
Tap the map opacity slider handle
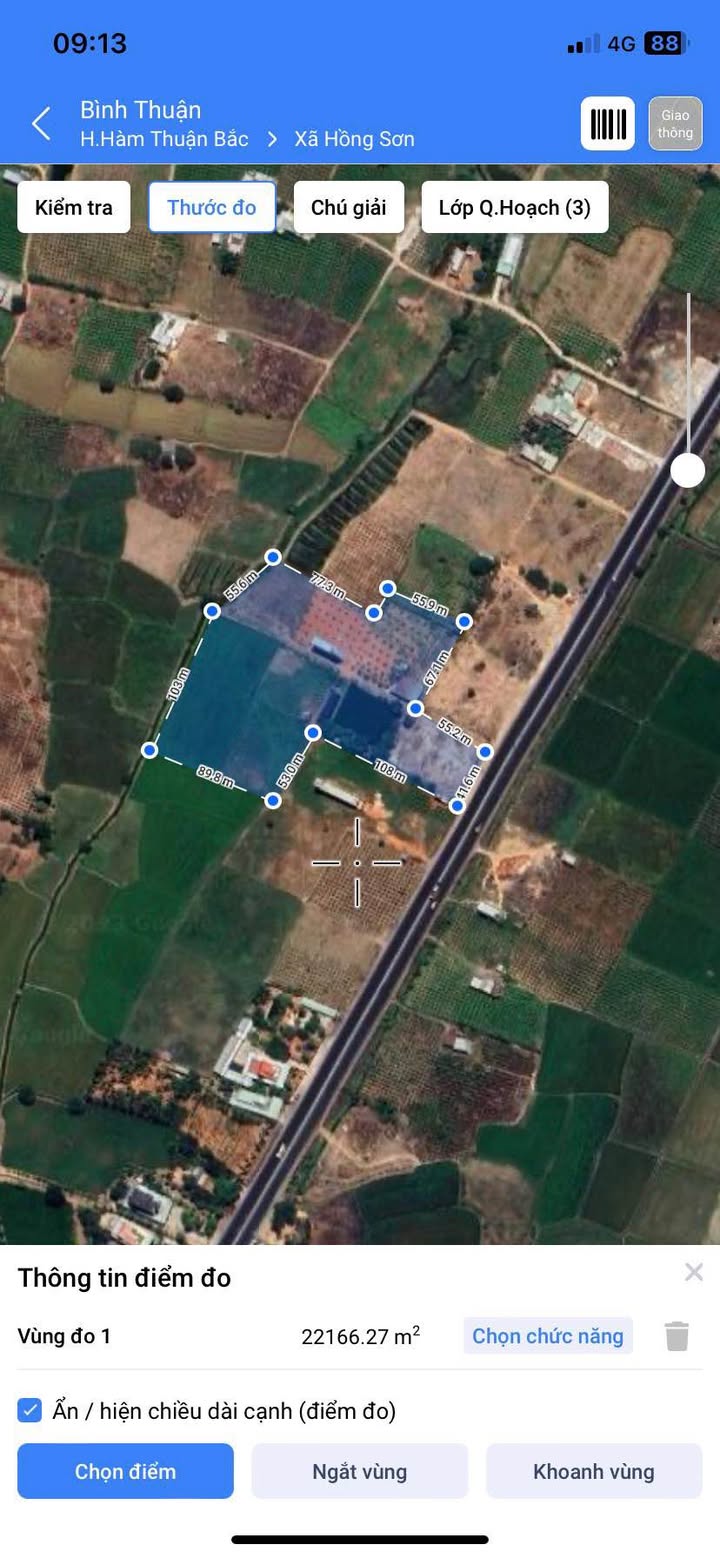coord(688,470)
